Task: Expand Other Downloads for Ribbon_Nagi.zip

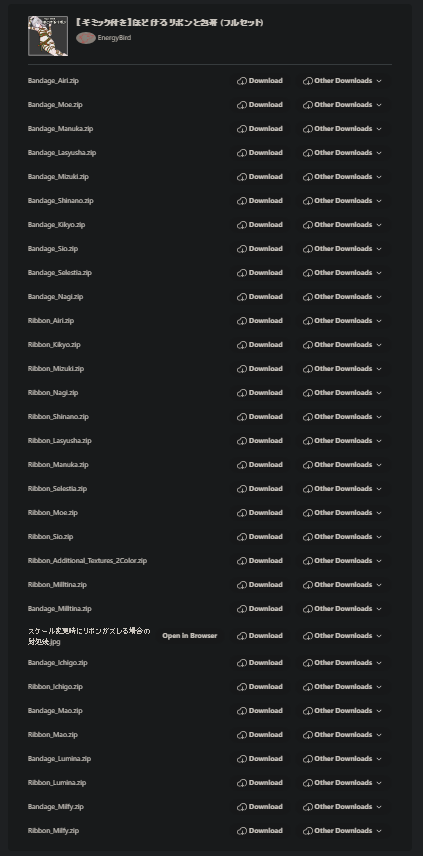Action: pyautogui.click(x=342, y=393)
